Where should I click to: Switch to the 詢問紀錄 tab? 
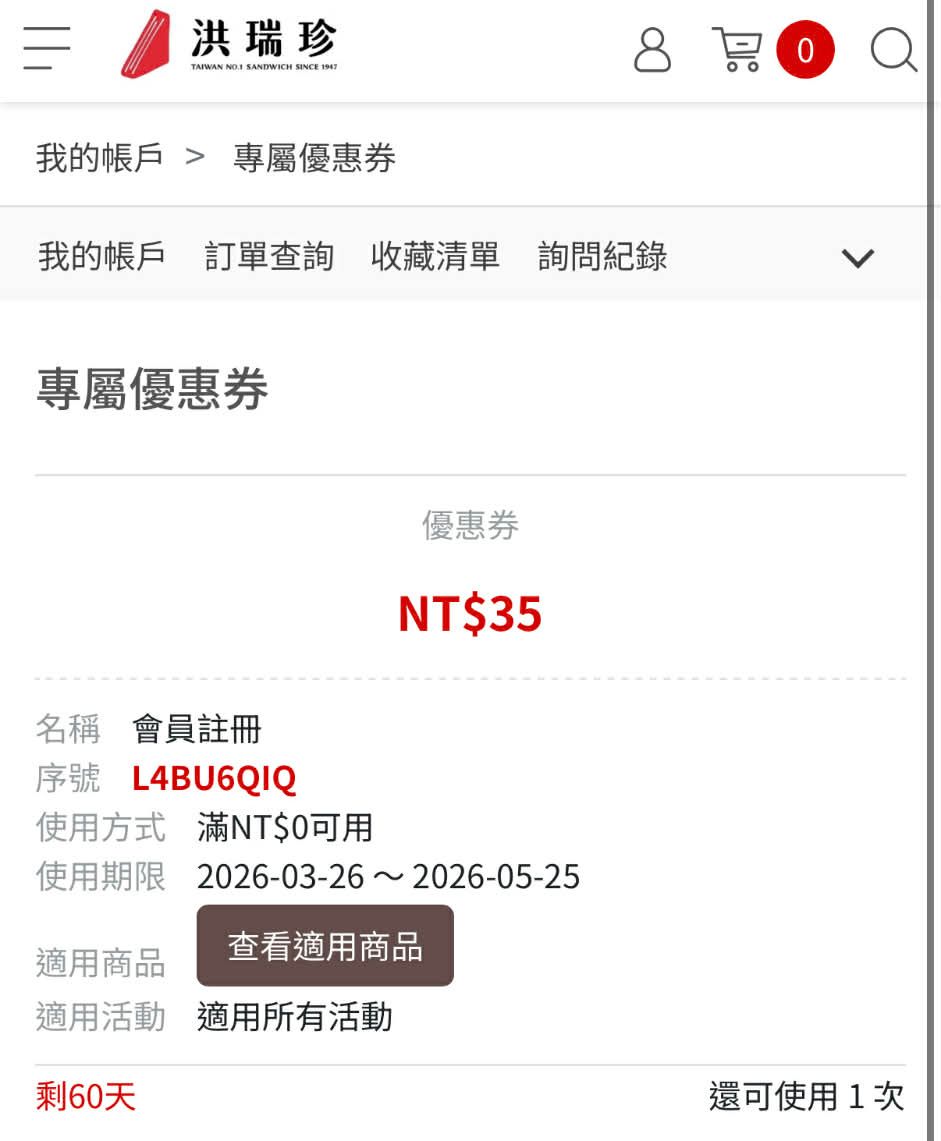602,257
